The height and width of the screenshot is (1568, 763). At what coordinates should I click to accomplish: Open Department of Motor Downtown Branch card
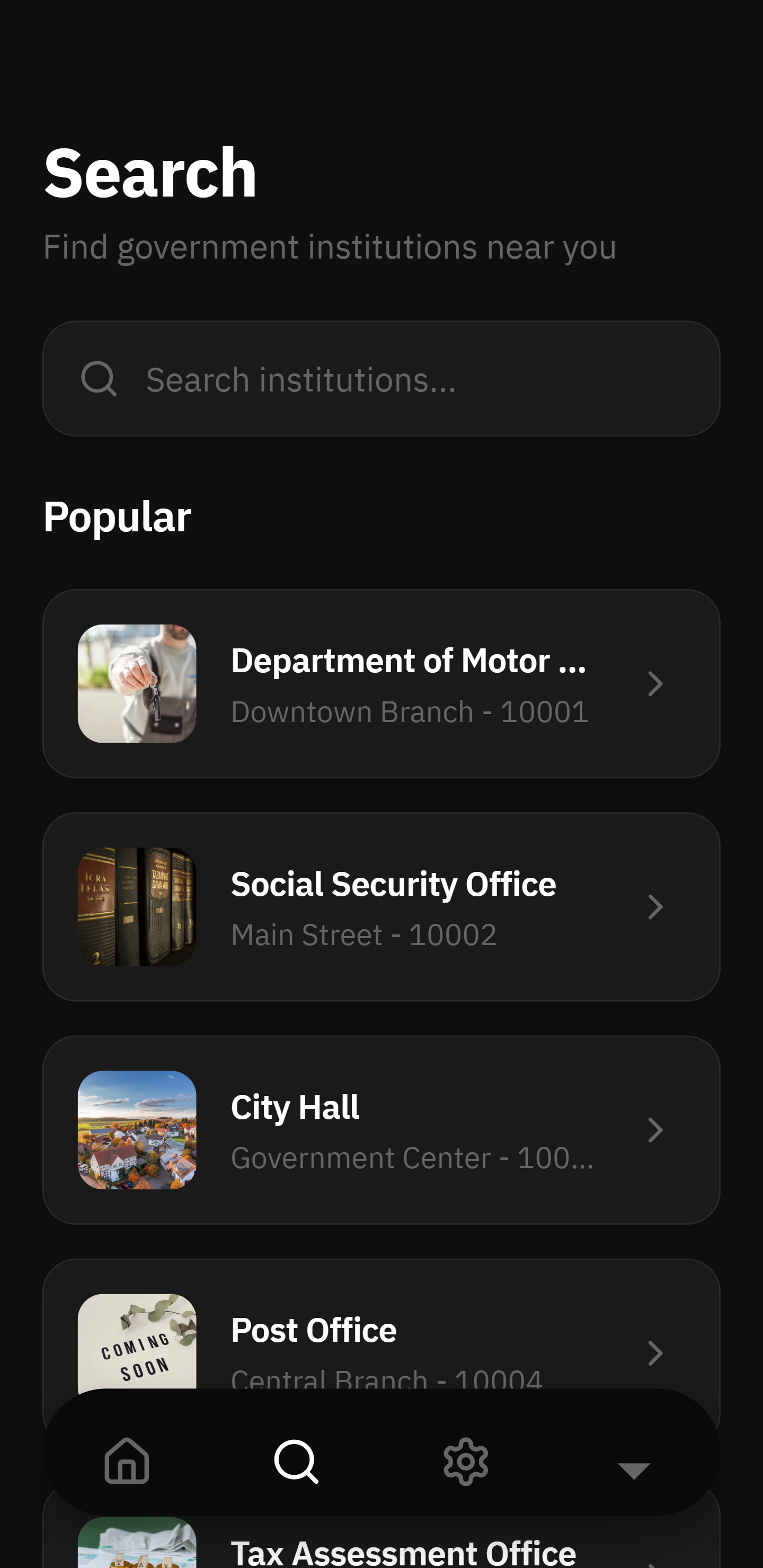point(381,683)
